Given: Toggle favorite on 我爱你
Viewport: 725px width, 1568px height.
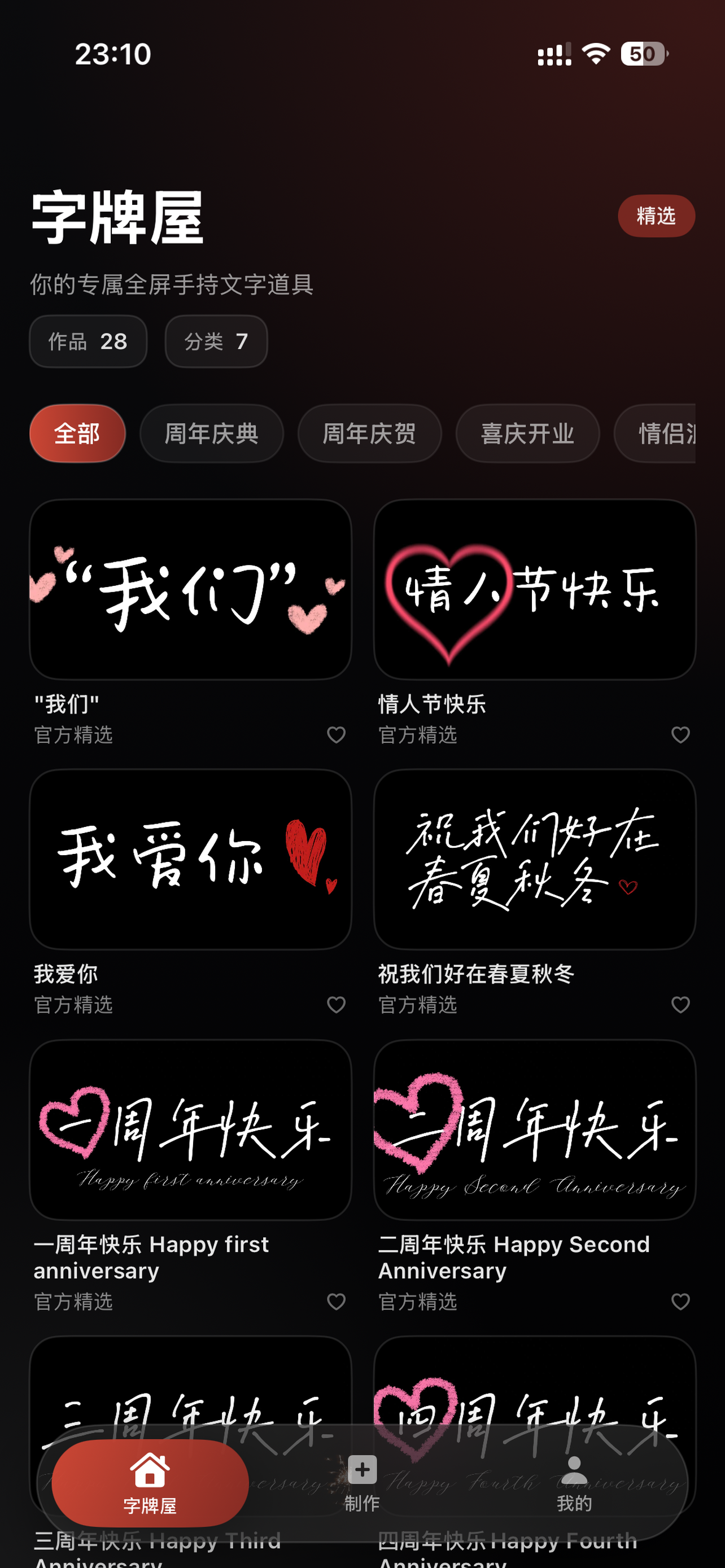Looking at the screenshot, I should (337, 1006).
